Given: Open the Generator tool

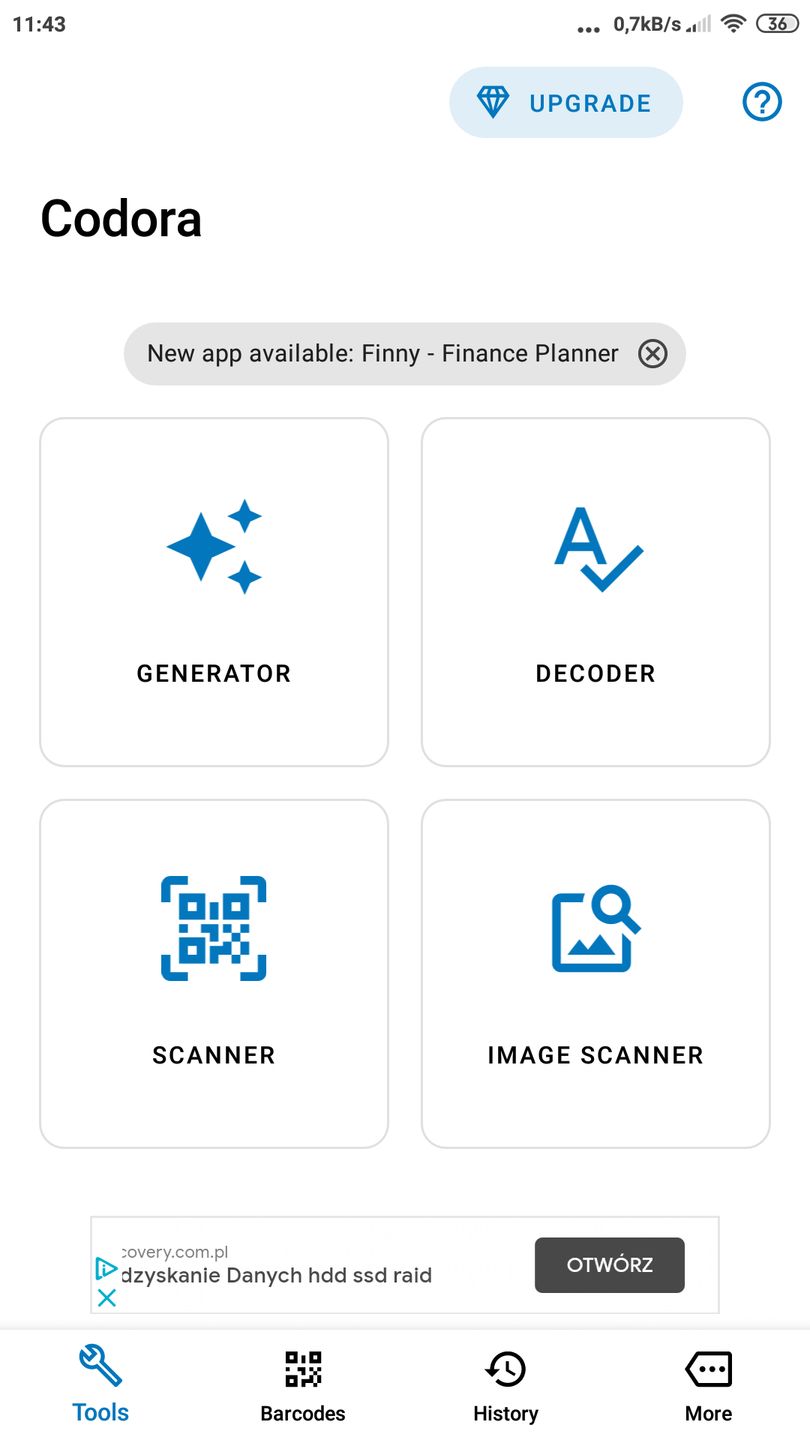Looking at the screenshot, I should [213, 592].
